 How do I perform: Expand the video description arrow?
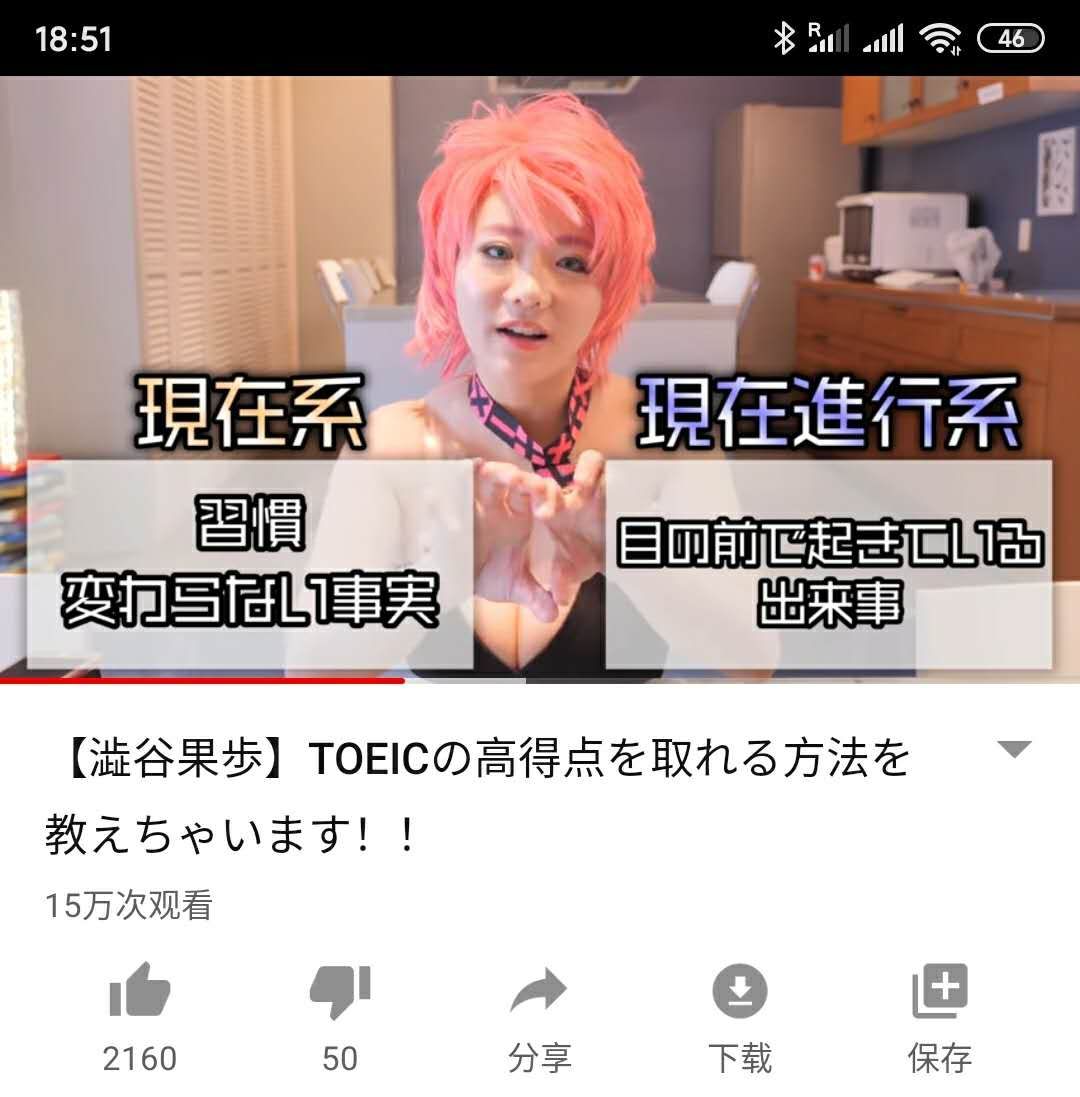pos(1014,750)
